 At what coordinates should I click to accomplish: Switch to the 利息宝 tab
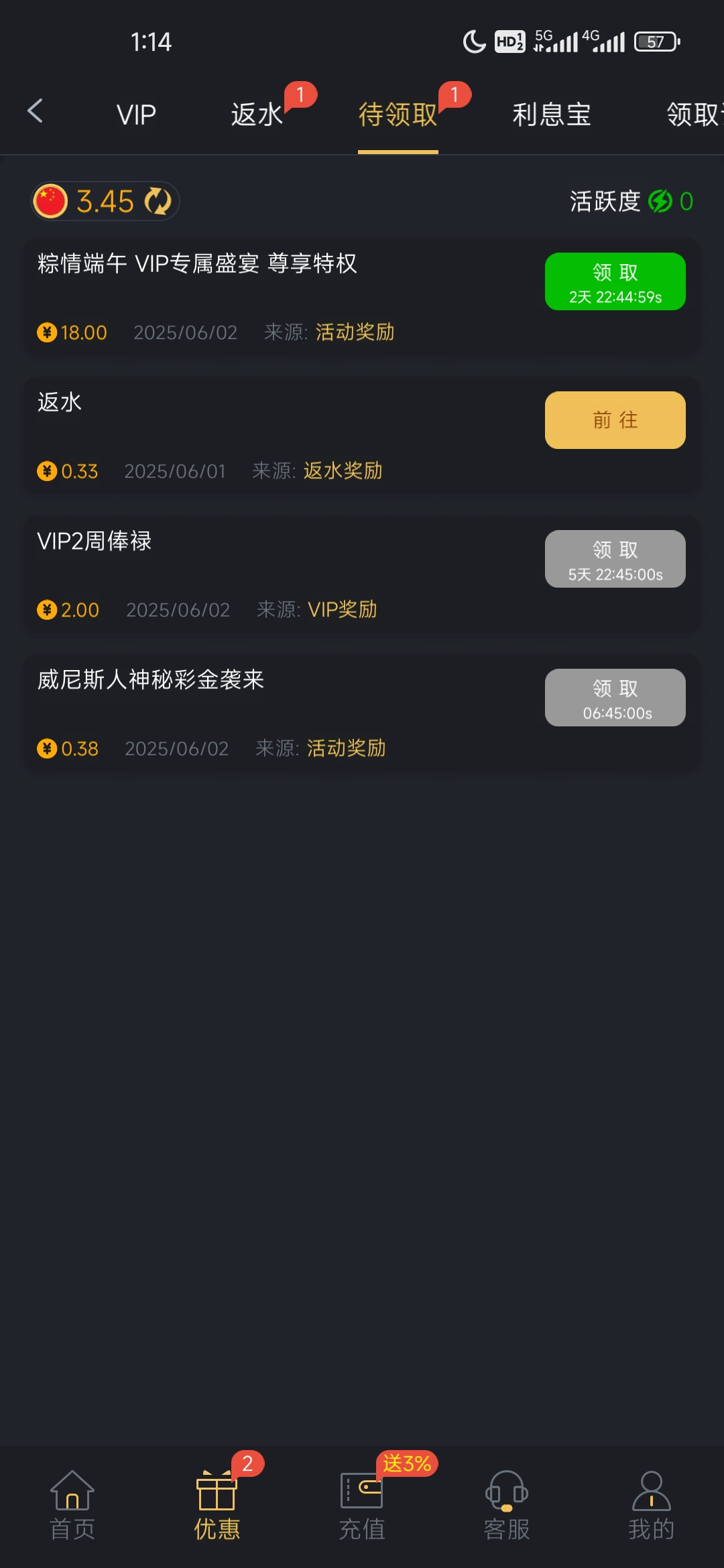click(551, 115)
